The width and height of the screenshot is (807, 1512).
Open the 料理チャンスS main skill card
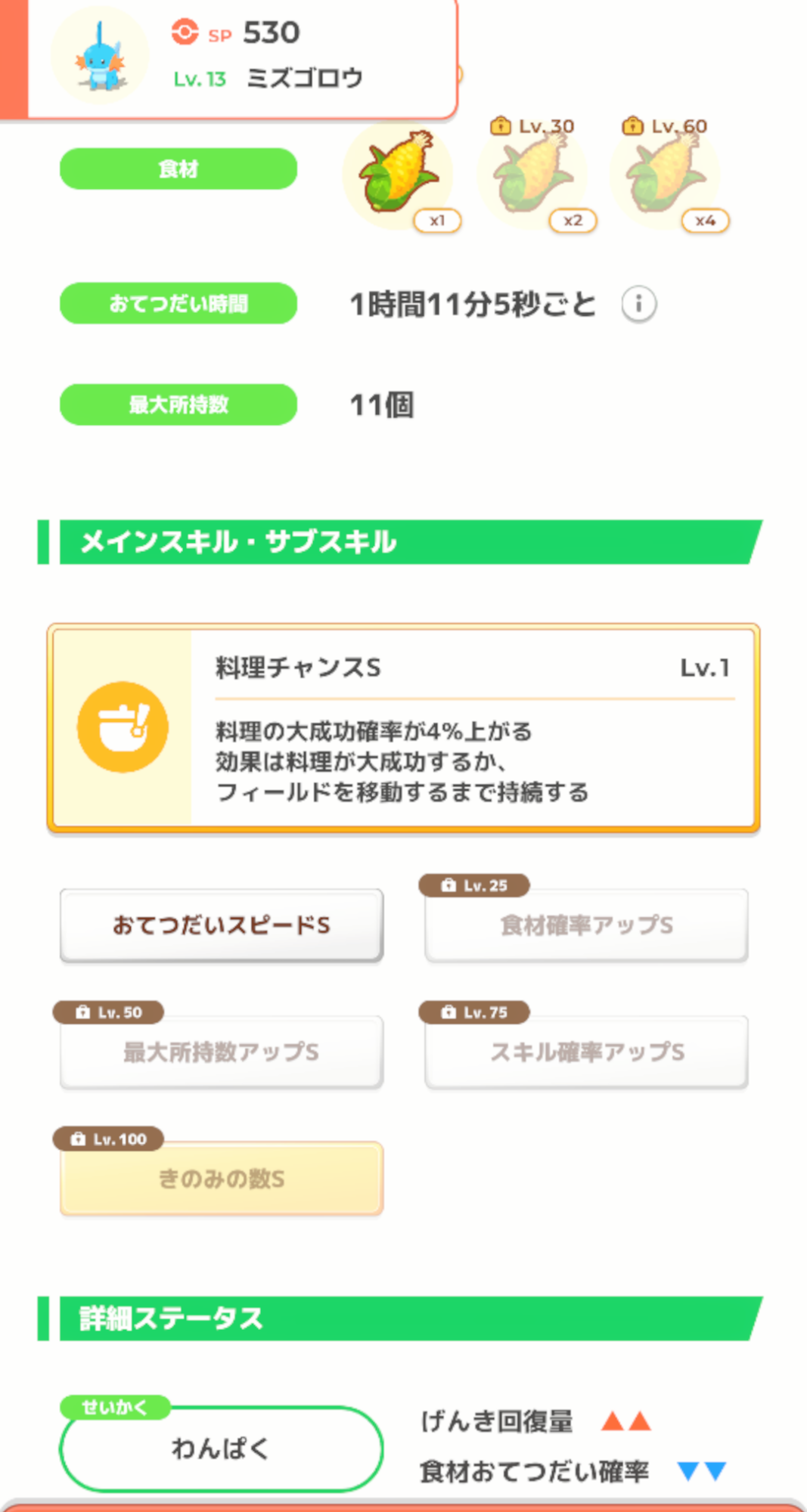click(403, 727)
